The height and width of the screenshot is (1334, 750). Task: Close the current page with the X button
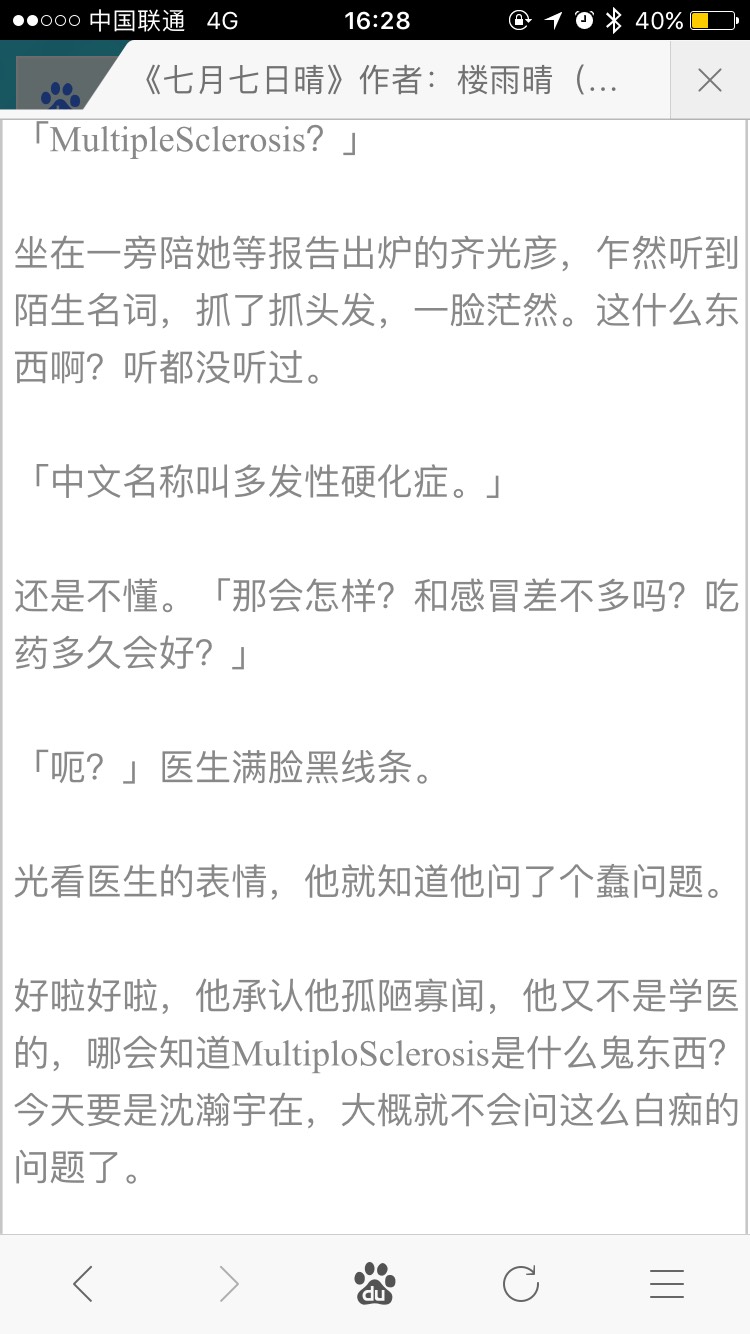tap(709, 81)
